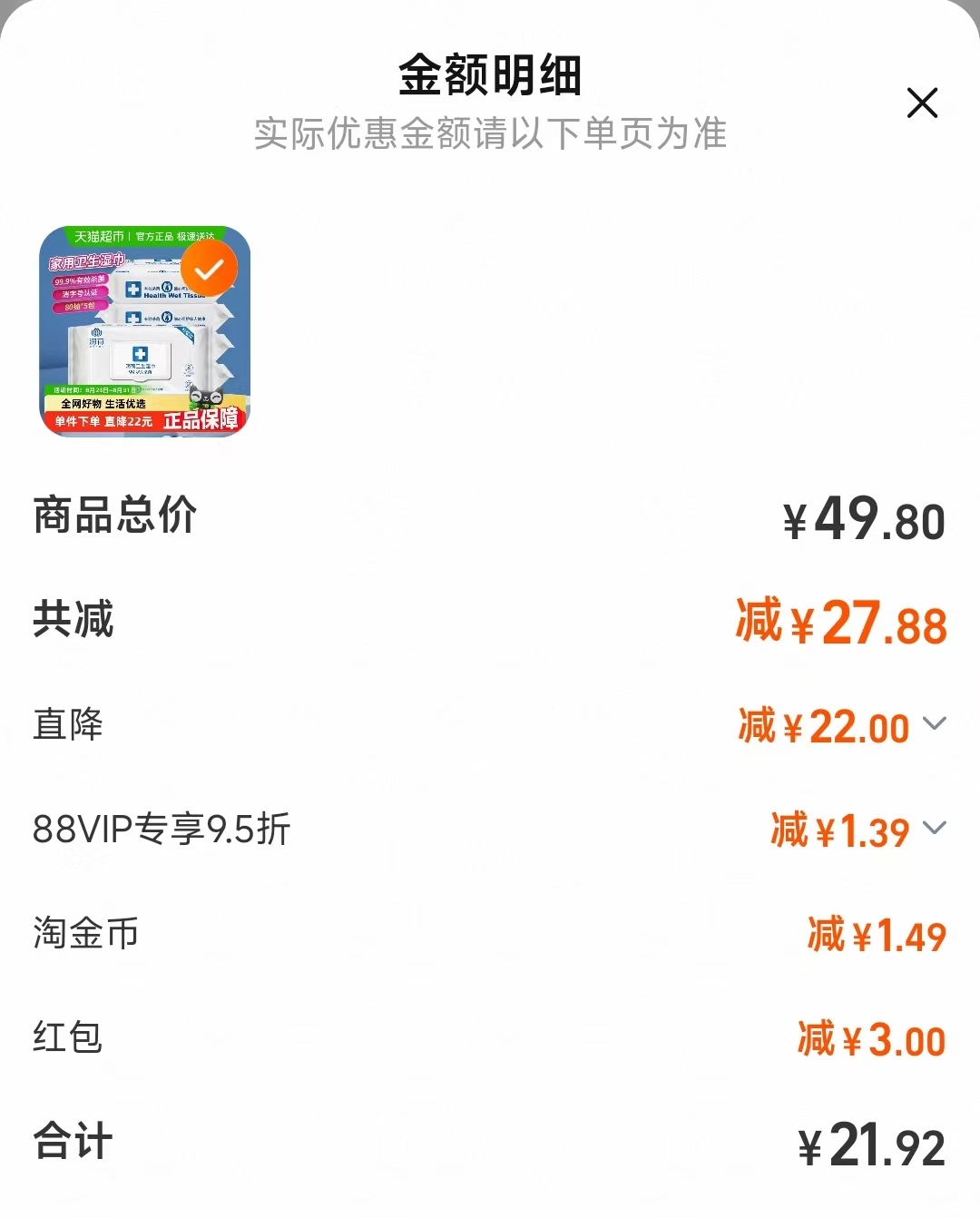Image resolution: width=980 pixels, height=1218 pixels.
Task: Tap the black mascot icon on the product image
Action: 206,398
